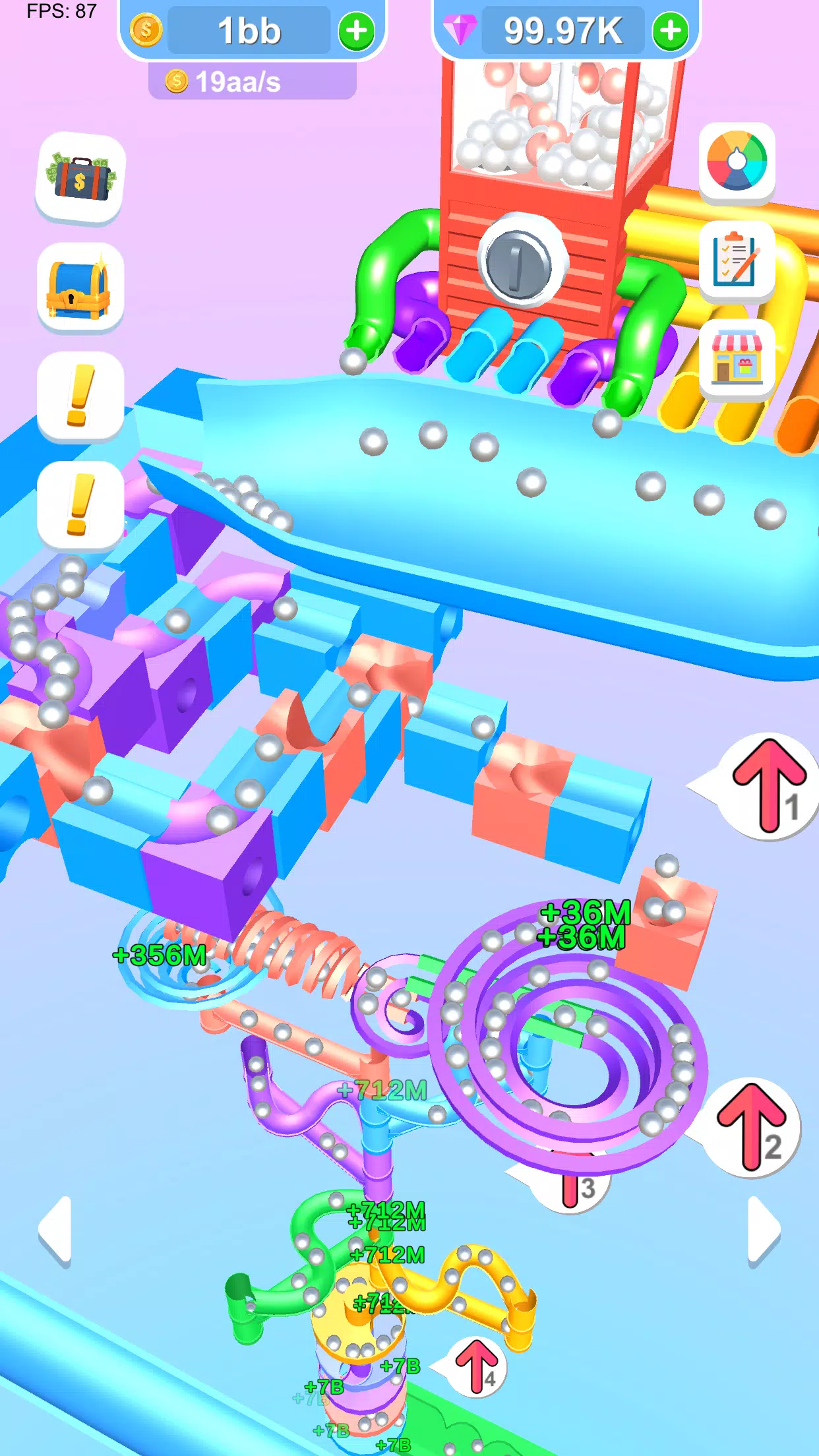This screenshot has height=1456, width=819.
Task: Tap upgrade arrow number 4
Action: (x=477, y=1366)
